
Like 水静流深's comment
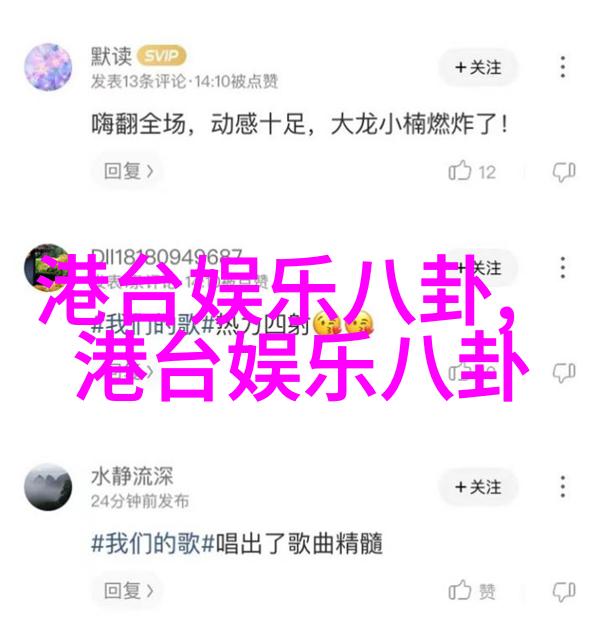click(x=472, y=590)
